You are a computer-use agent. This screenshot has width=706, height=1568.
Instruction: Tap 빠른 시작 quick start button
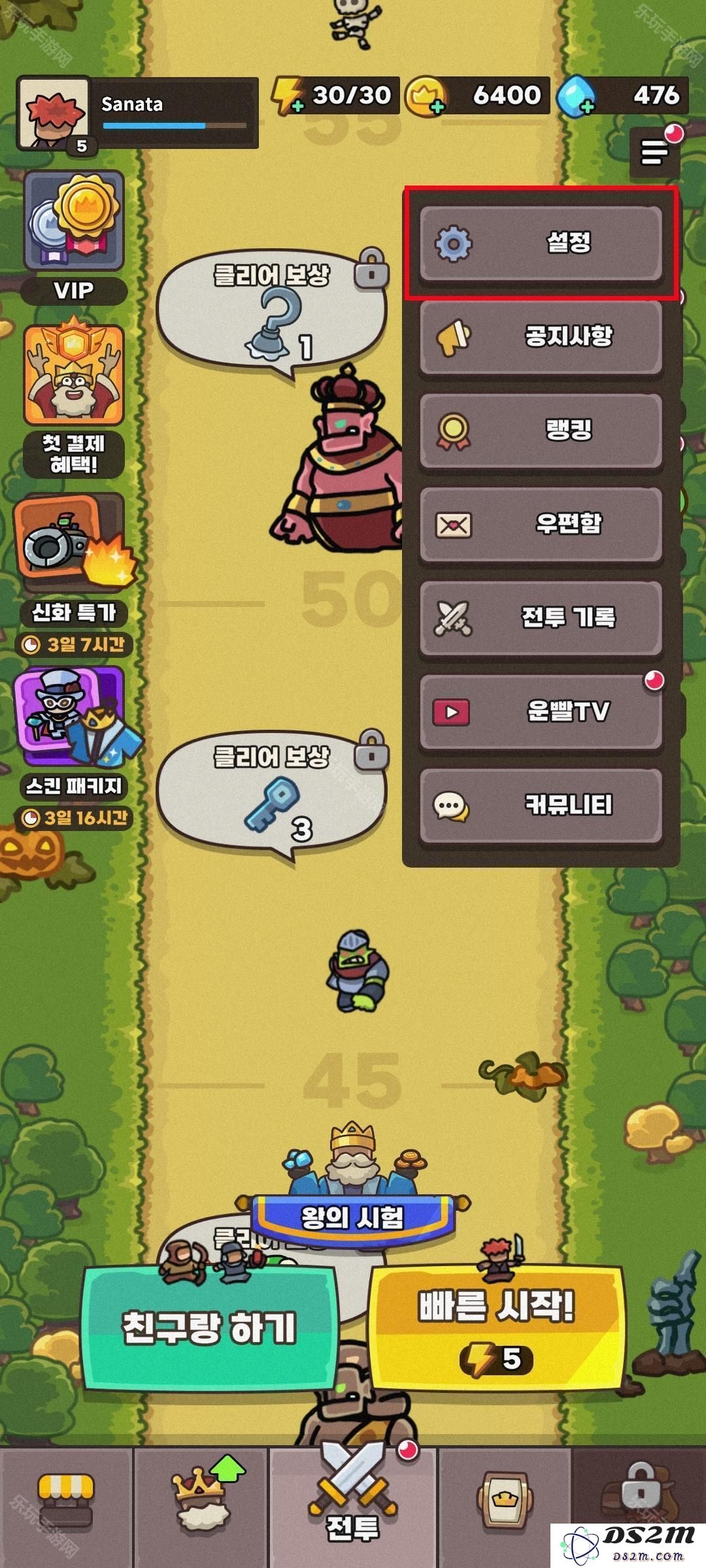(496, 1328)
